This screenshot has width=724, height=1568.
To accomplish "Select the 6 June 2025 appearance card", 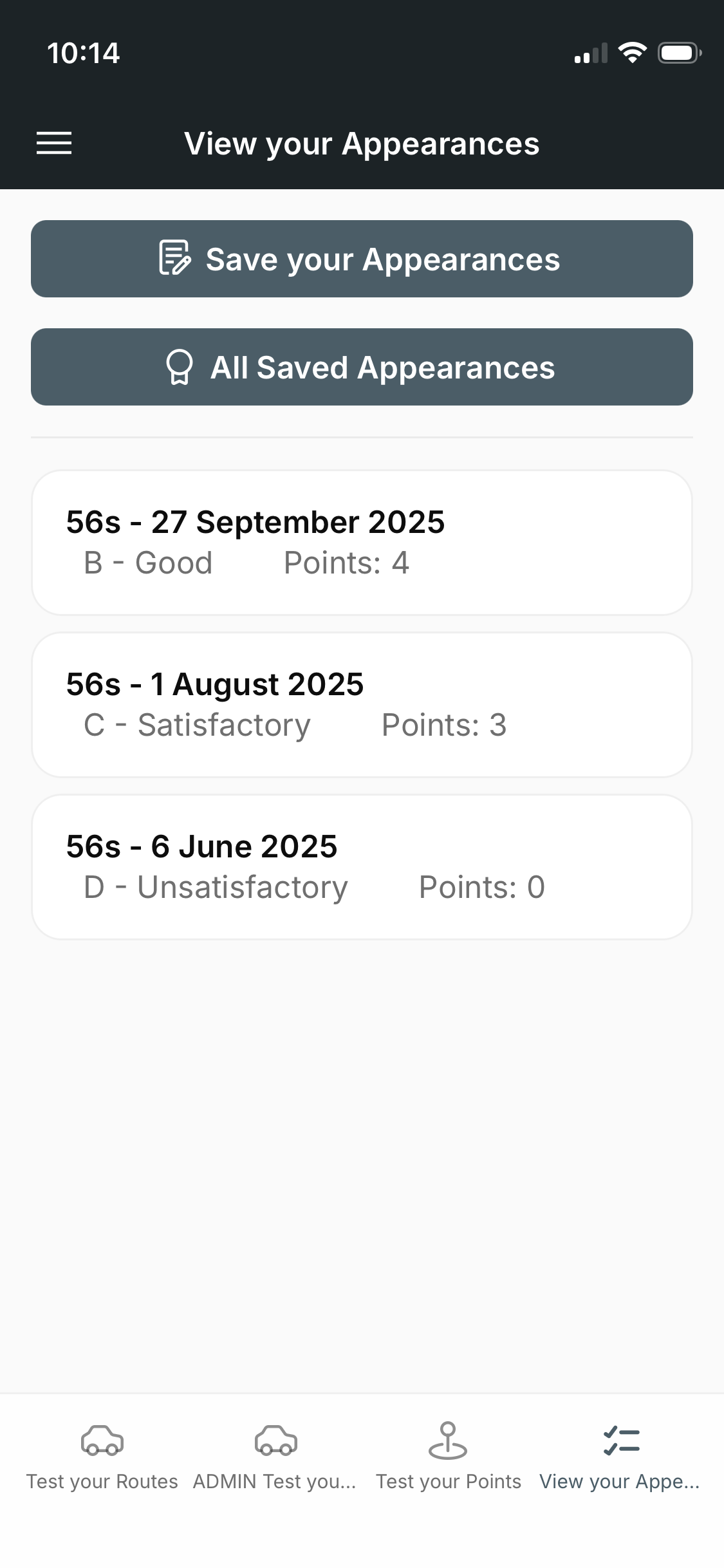I will 362,867.
